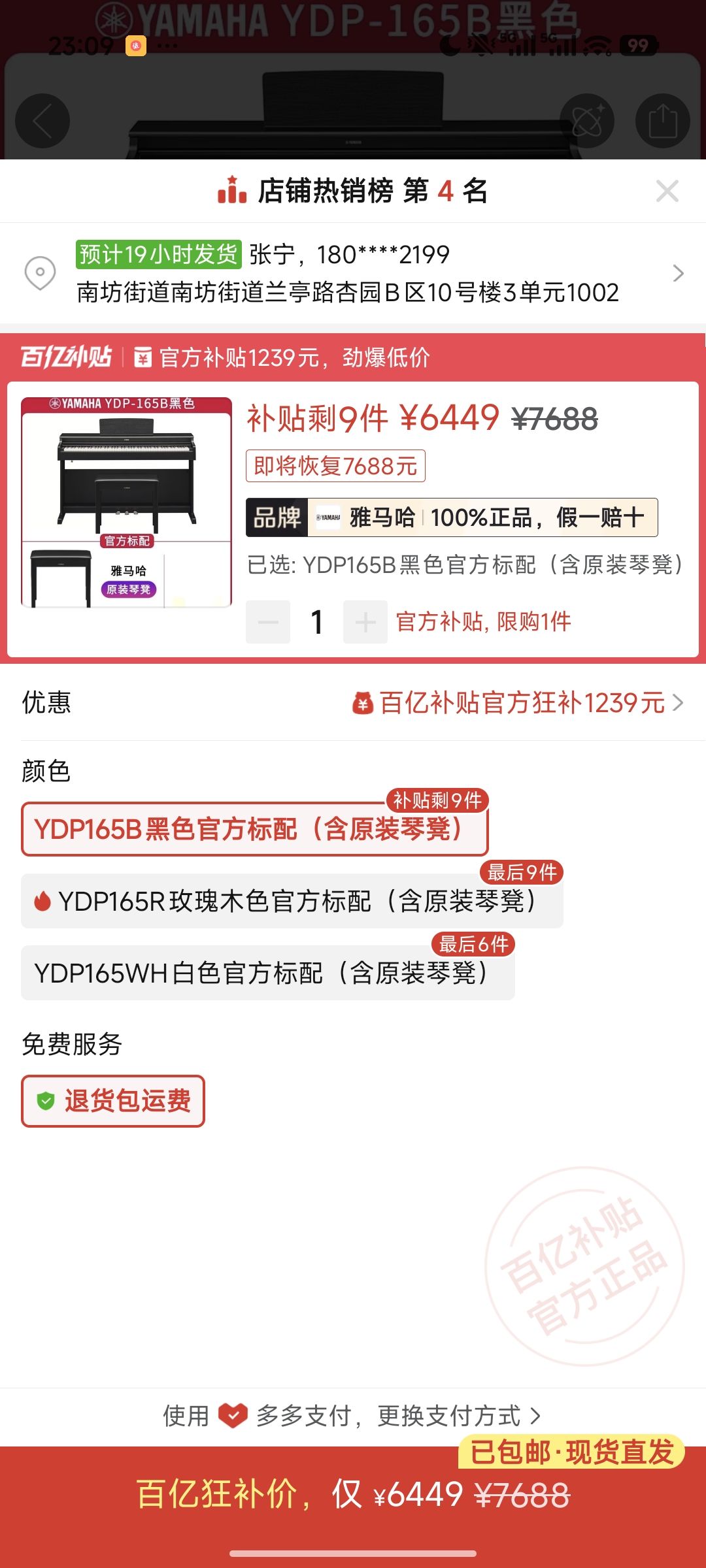Change the payment method from 多多支付
The width and height of the screenshot is (706, 1568).
tap(353, 1416)
